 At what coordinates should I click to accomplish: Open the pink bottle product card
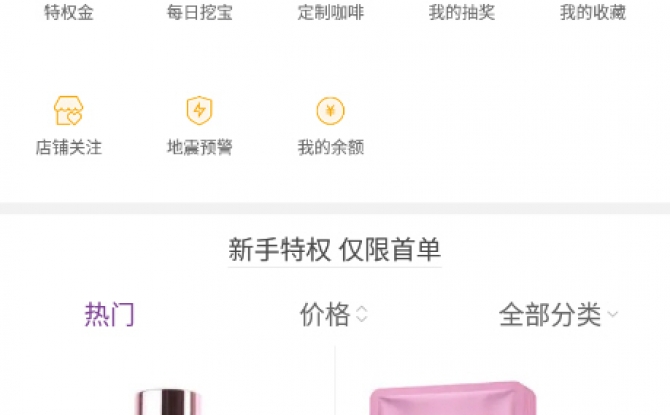167,395
